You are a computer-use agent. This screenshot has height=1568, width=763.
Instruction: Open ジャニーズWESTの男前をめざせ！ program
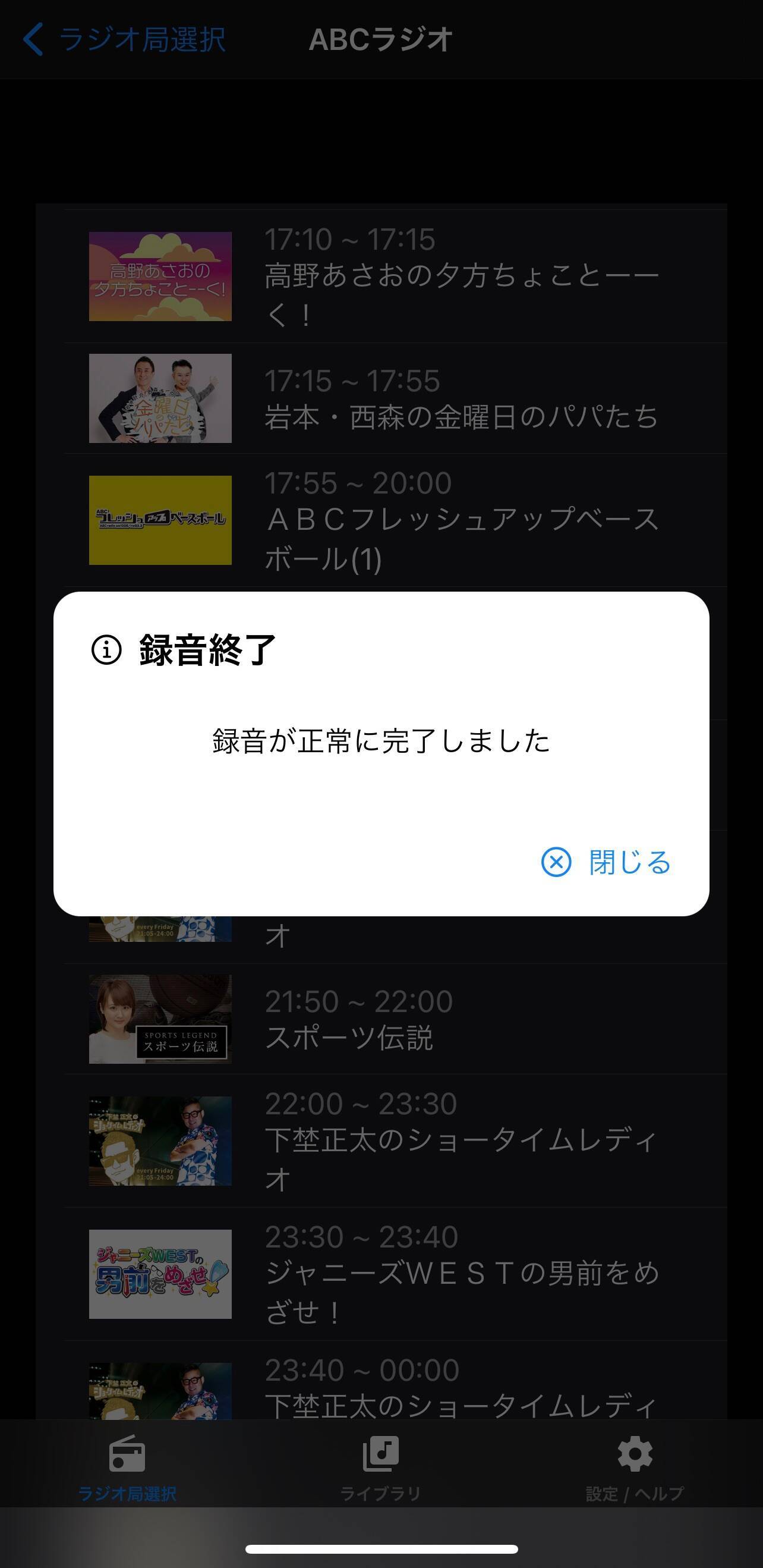point(396,1274)
